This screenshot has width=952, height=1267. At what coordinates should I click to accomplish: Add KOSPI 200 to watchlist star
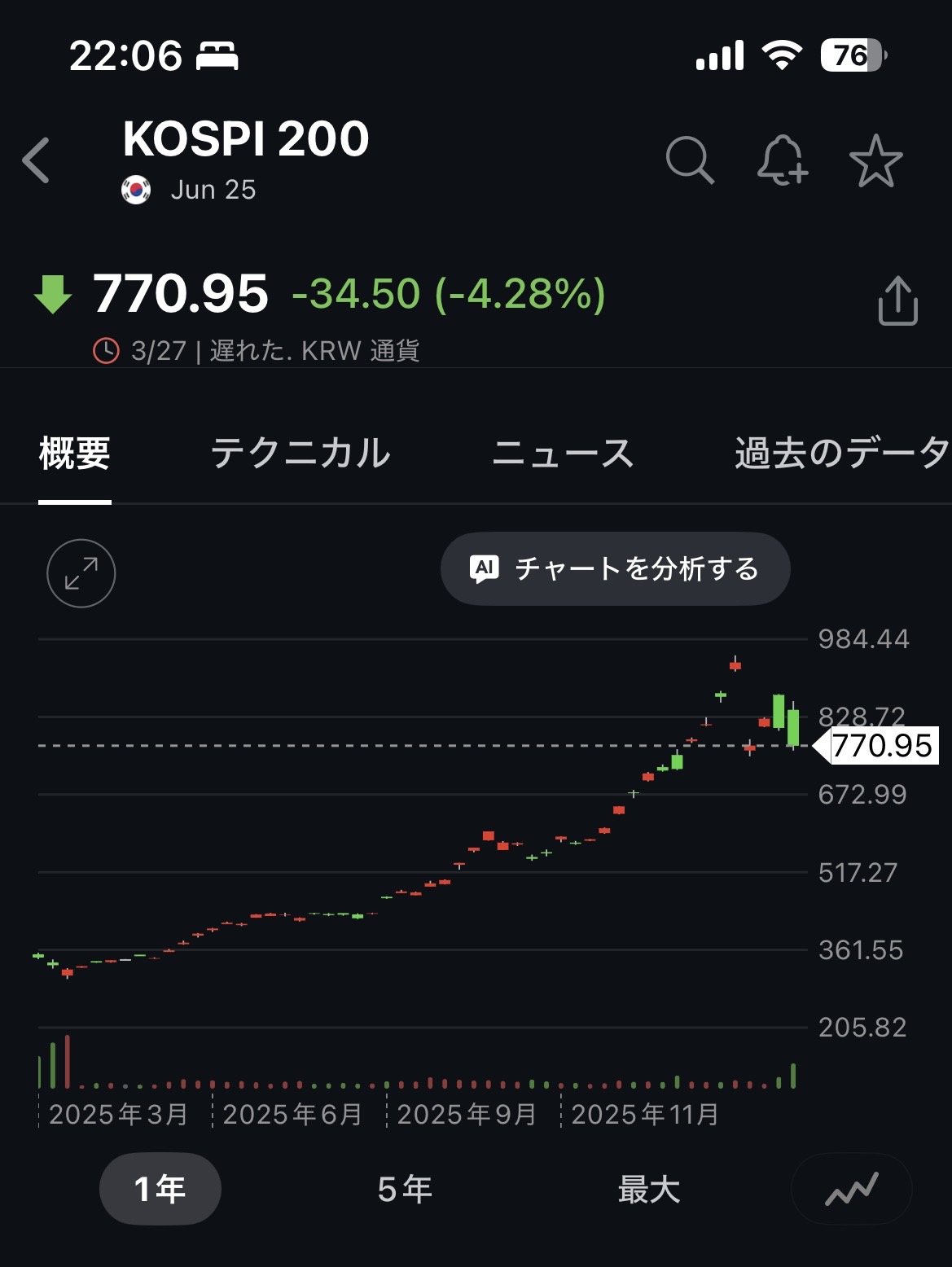click(x=876, y=160)
